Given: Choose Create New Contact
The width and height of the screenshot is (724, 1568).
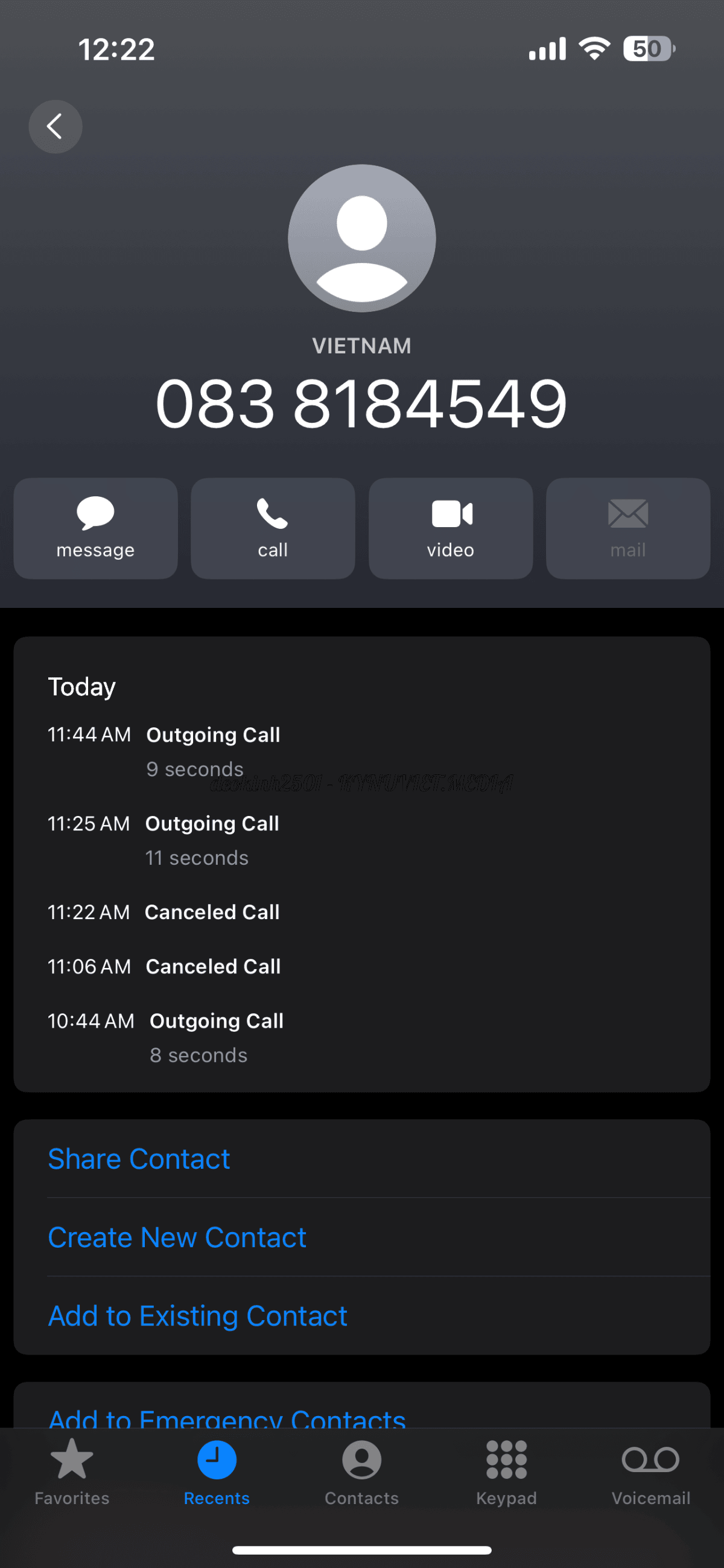Looking at the screenshot, I should click(177, 1237).
